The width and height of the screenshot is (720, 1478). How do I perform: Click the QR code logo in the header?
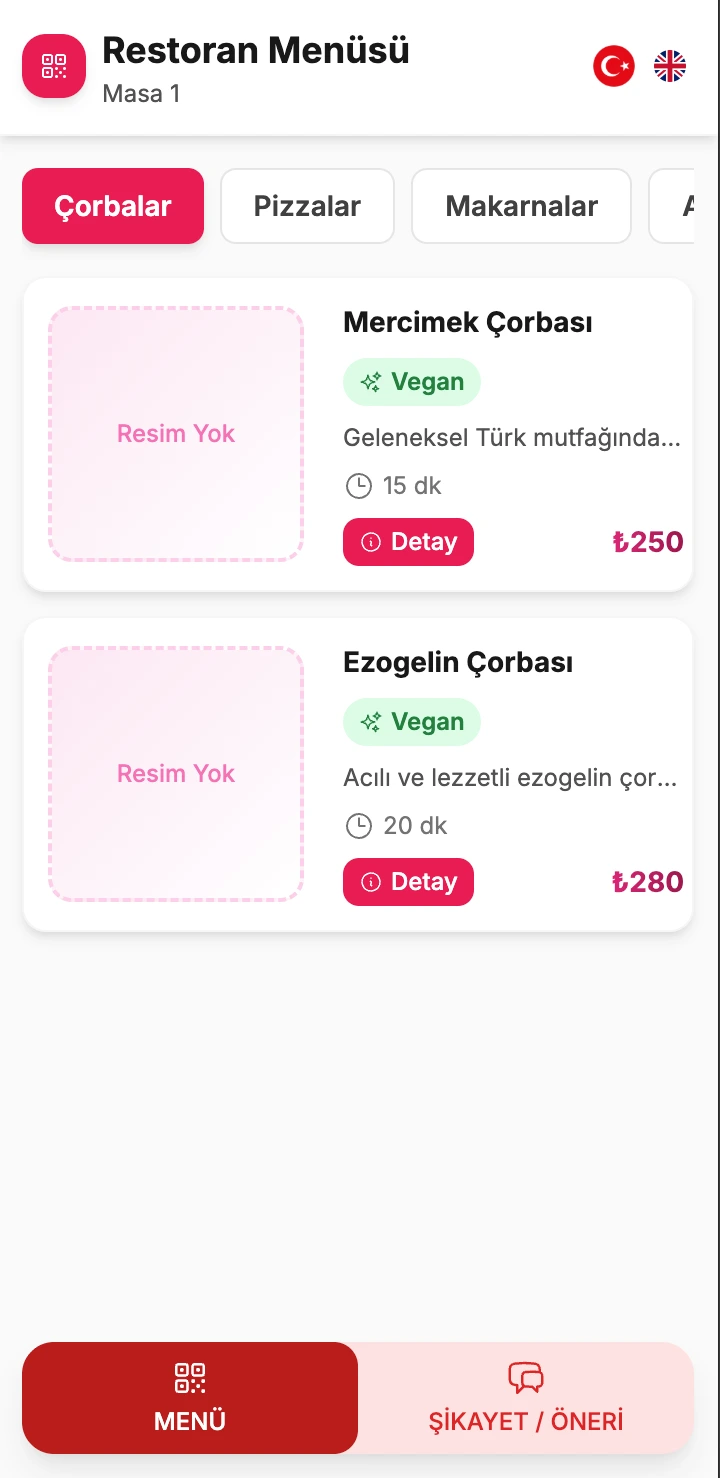coord(53,66)
